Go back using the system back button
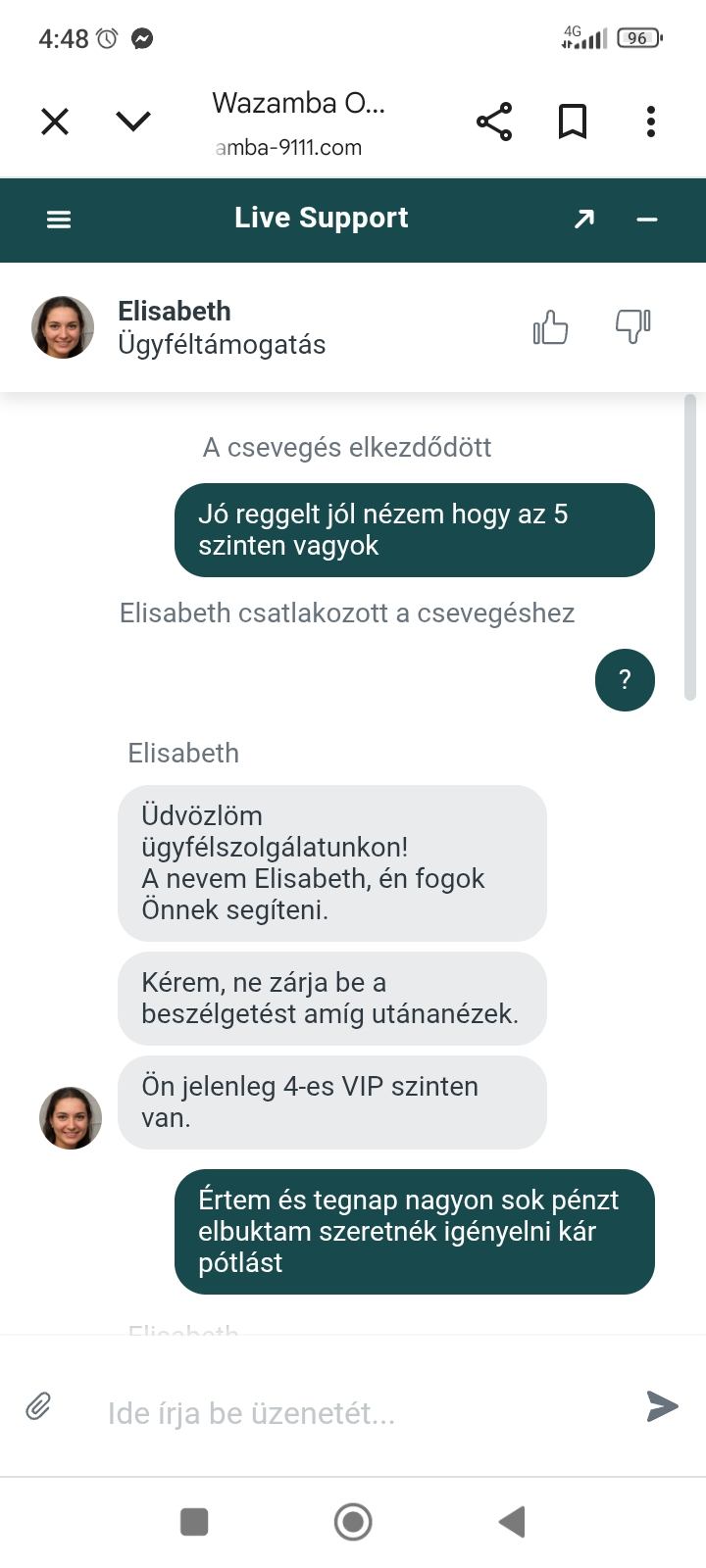 tap(512, 1521)
